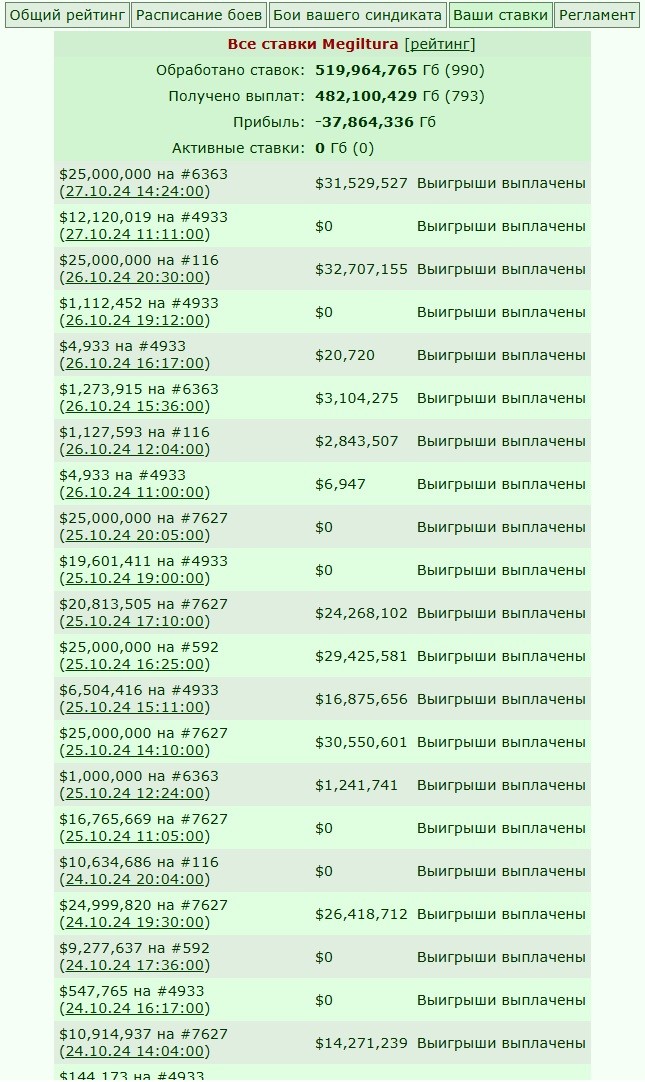
Task: Tap the 24.10.24 19:30:00 date link
Action: pyautogui.click(x=135, y=923)
